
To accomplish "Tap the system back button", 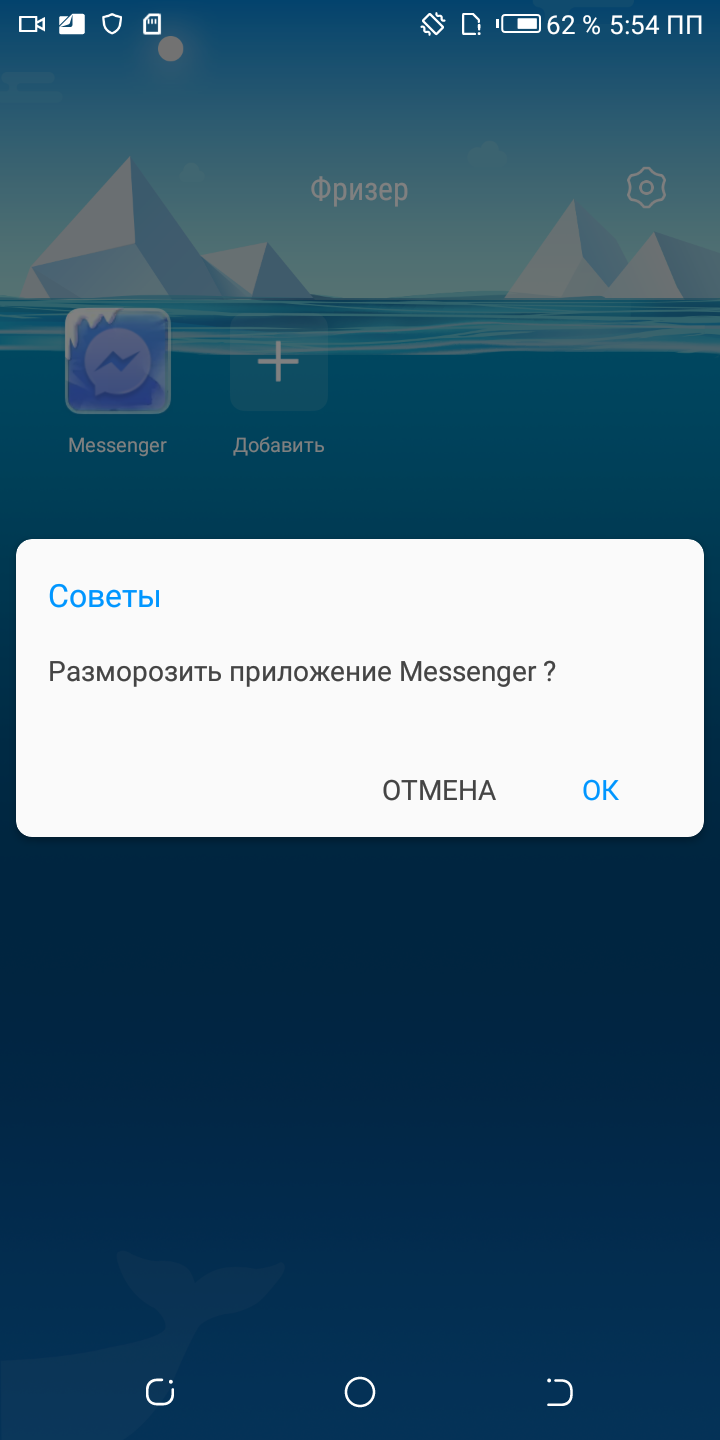I will pos(559,1392).
